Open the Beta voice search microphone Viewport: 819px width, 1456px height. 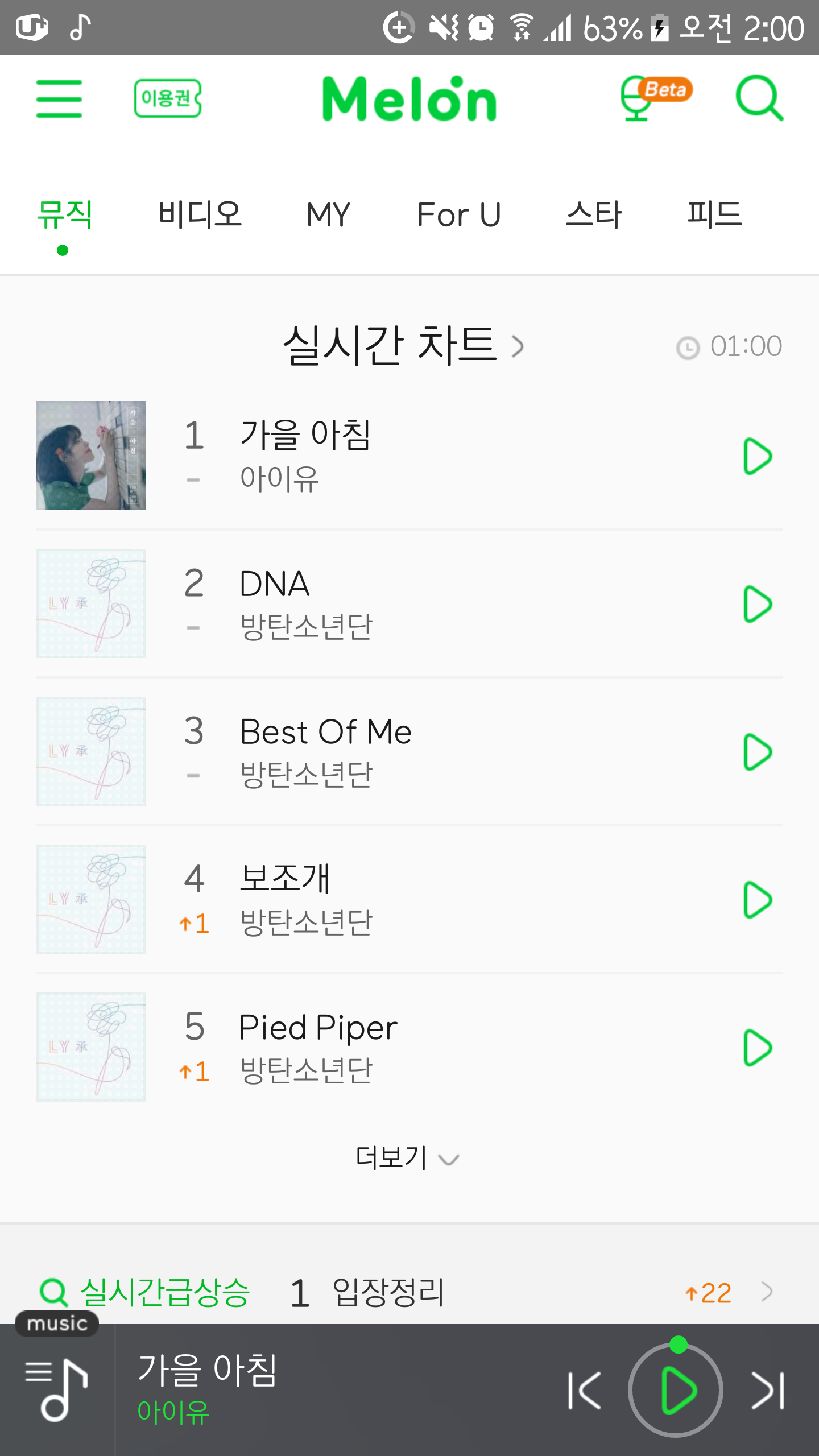tap(656, 98)
